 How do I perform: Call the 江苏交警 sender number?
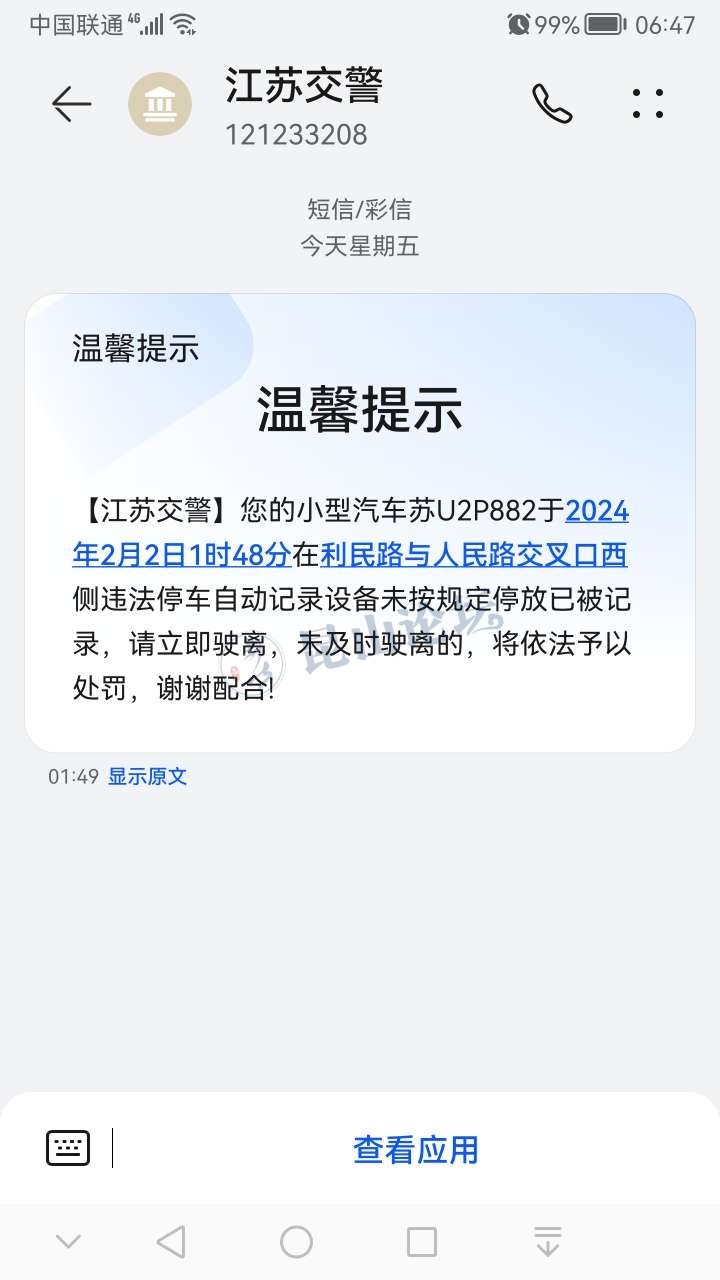(551, 103)
